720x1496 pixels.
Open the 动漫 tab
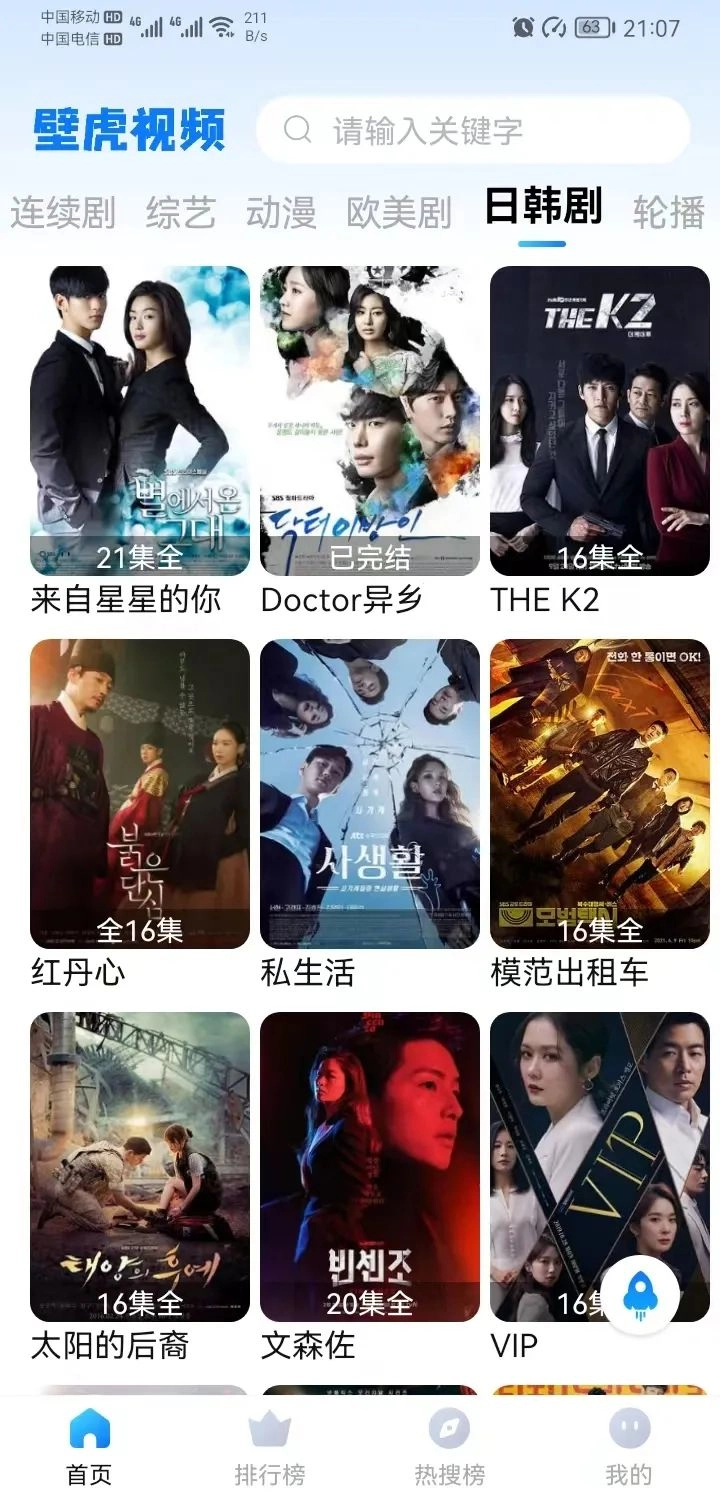click(281, 212)
